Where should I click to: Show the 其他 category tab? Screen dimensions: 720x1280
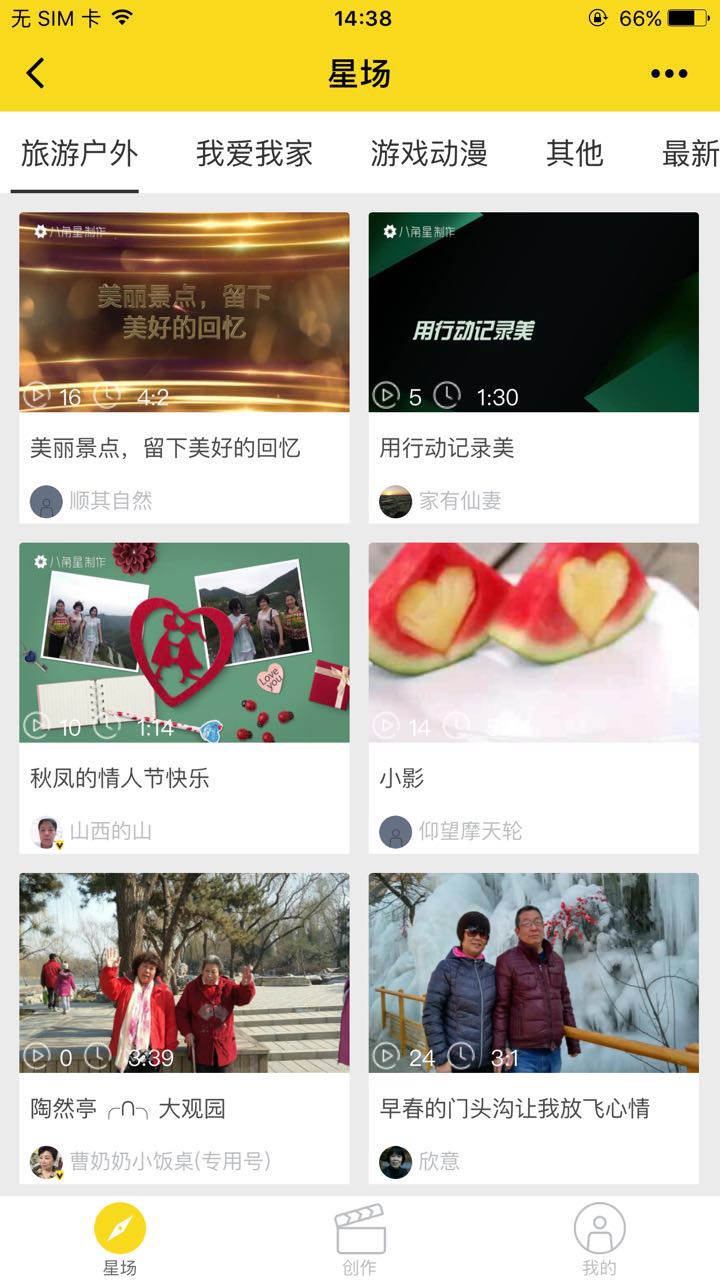(574, 153)
